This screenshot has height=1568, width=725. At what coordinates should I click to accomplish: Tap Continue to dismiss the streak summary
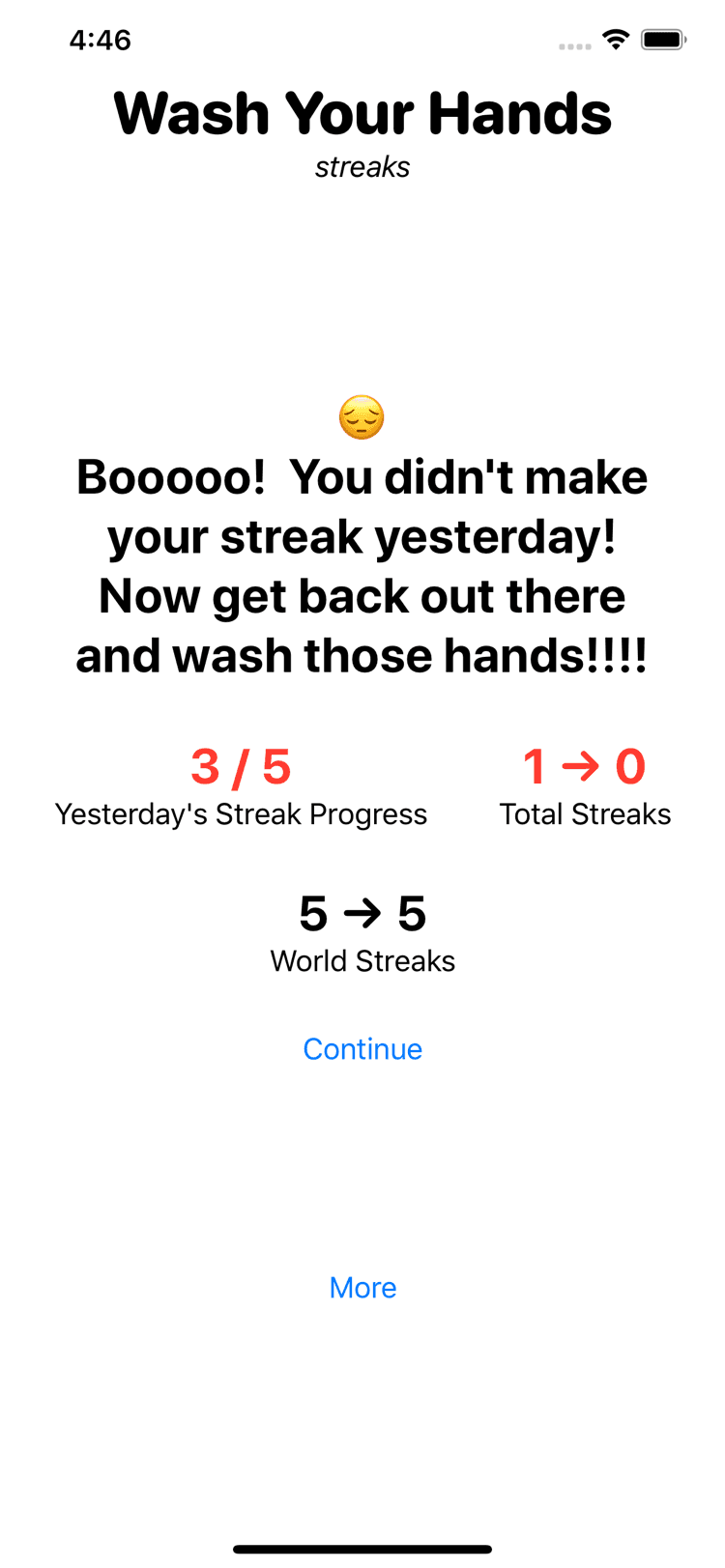tap(362, 1048)
